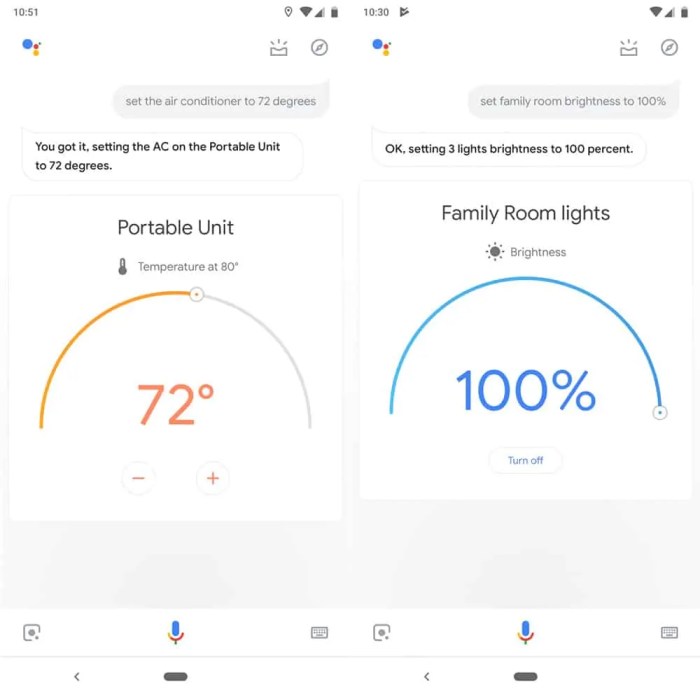
Task: Start voice input below Portable Unit card
Action: pyautogui.click(x=175, y=632)
